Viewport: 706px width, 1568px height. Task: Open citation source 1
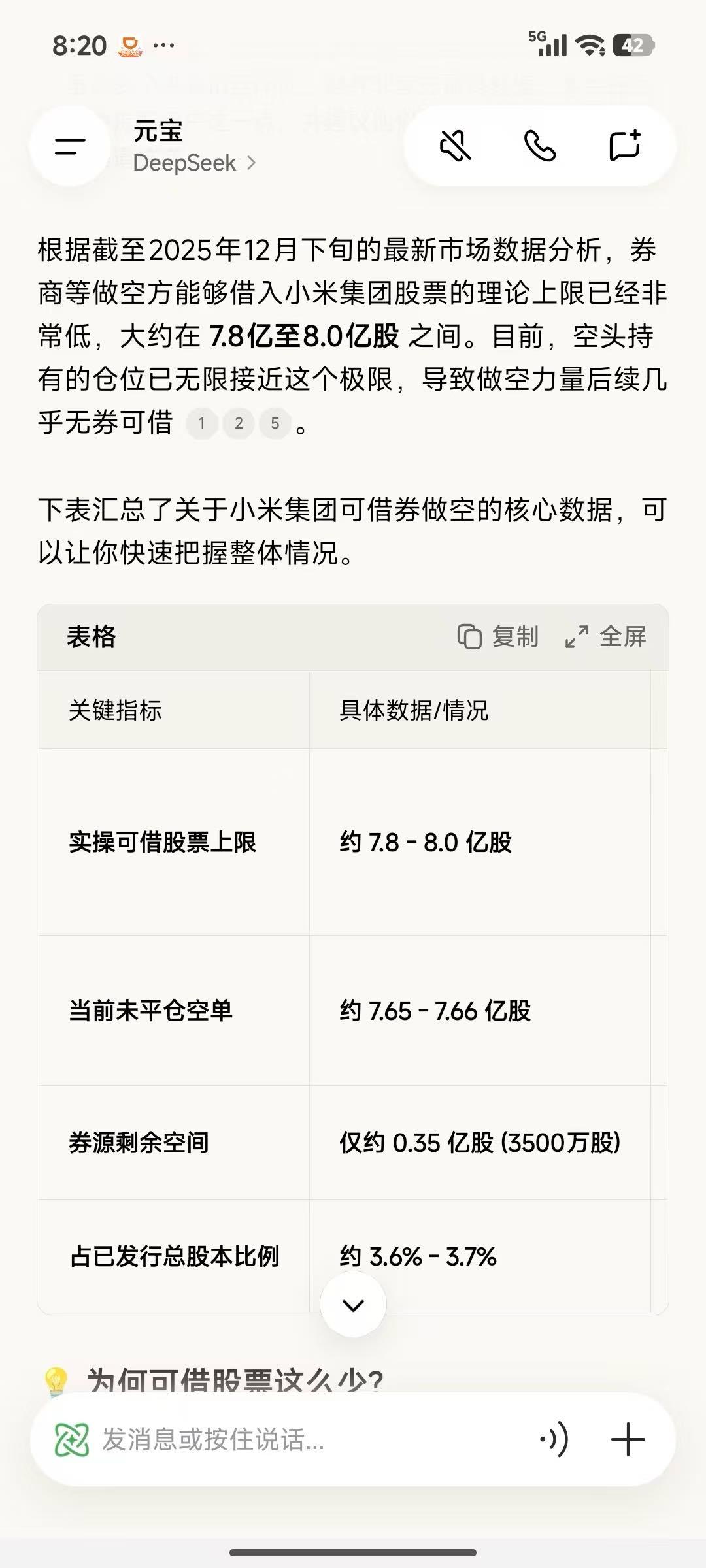click(x=203, y=423)
